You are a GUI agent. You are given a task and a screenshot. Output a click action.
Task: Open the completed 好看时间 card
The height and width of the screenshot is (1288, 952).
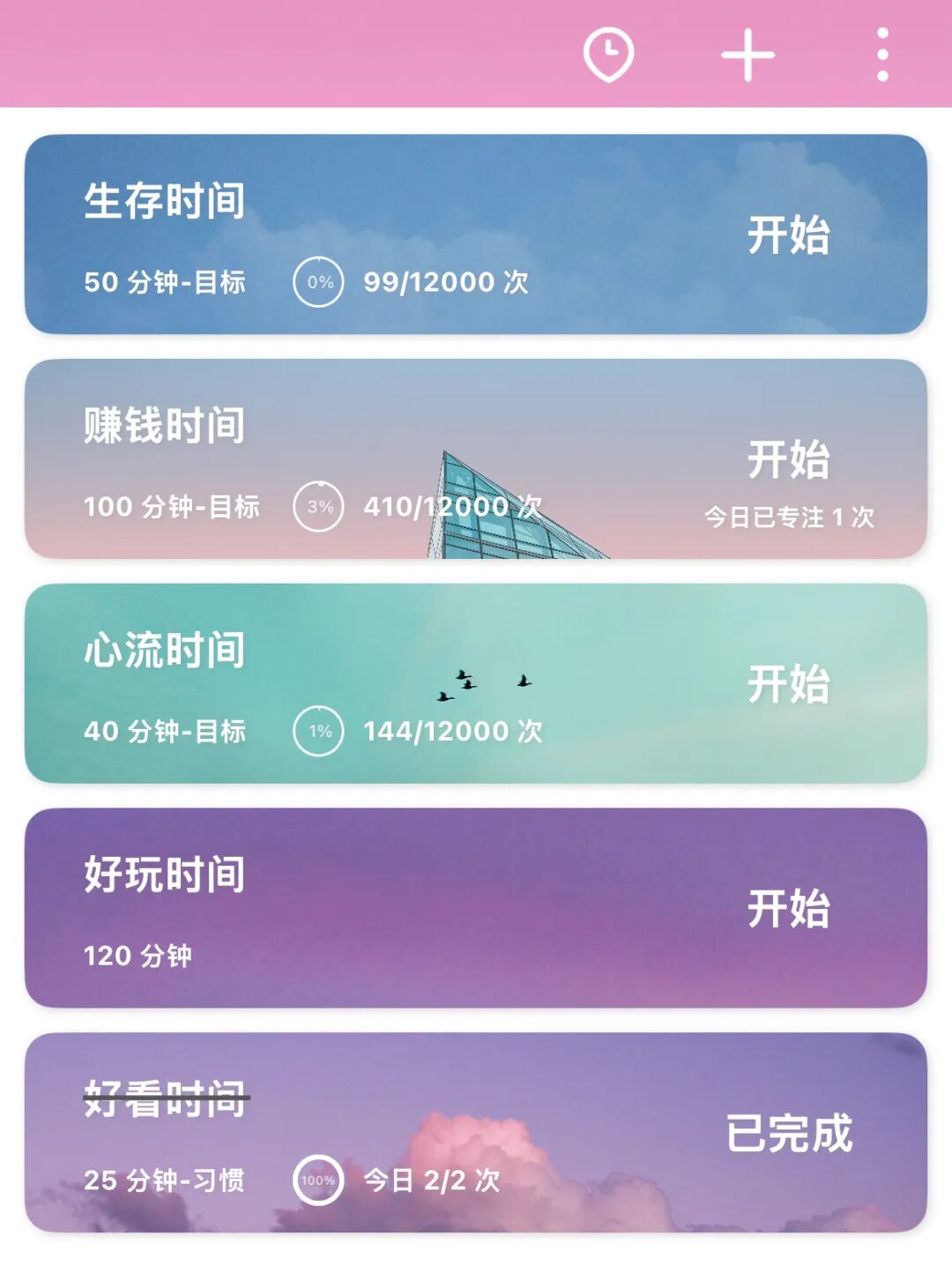pos(165,1100)
